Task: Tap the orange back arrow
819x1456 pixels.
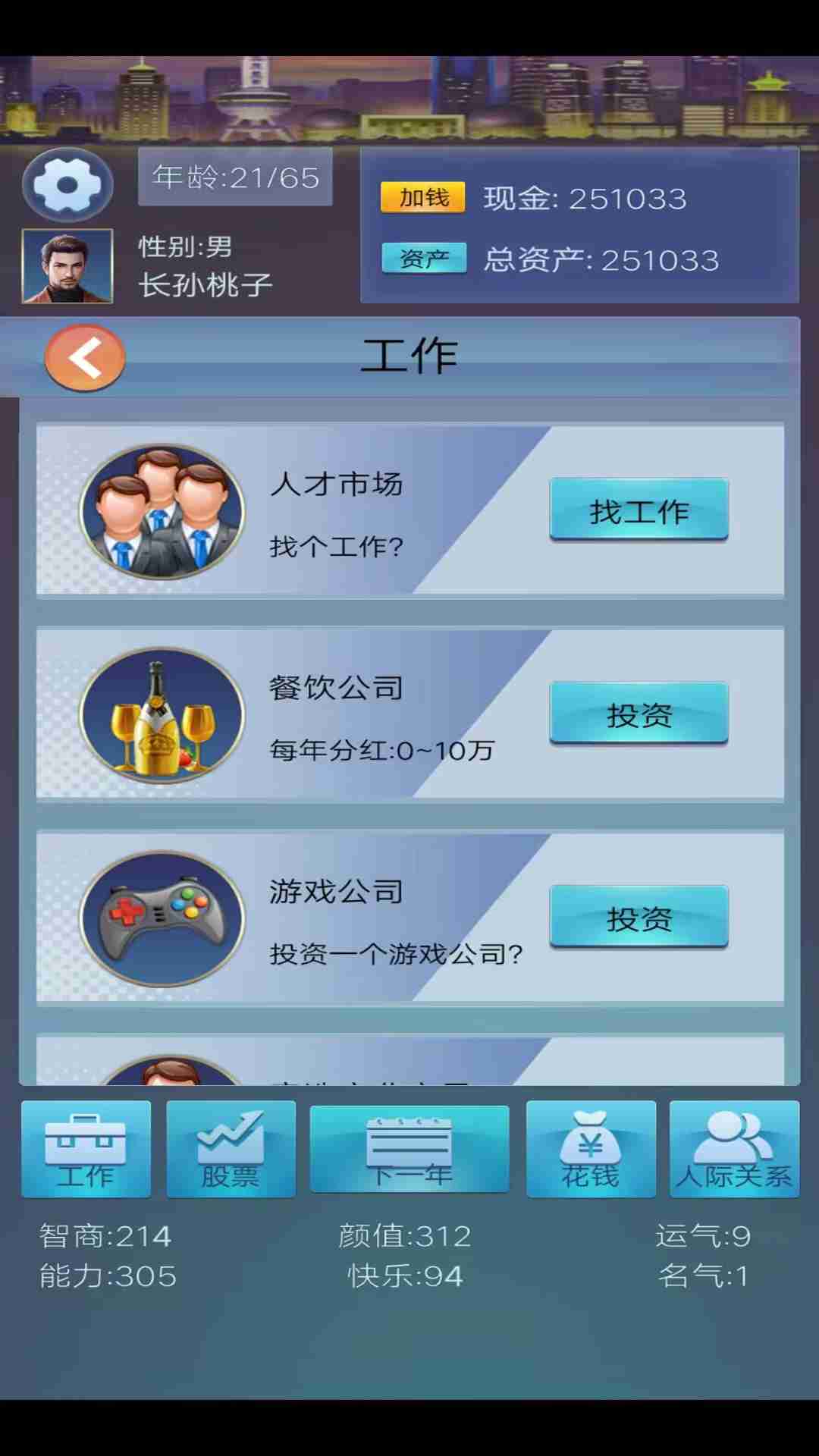Action: pyautogui.click(x=85, y=357)
